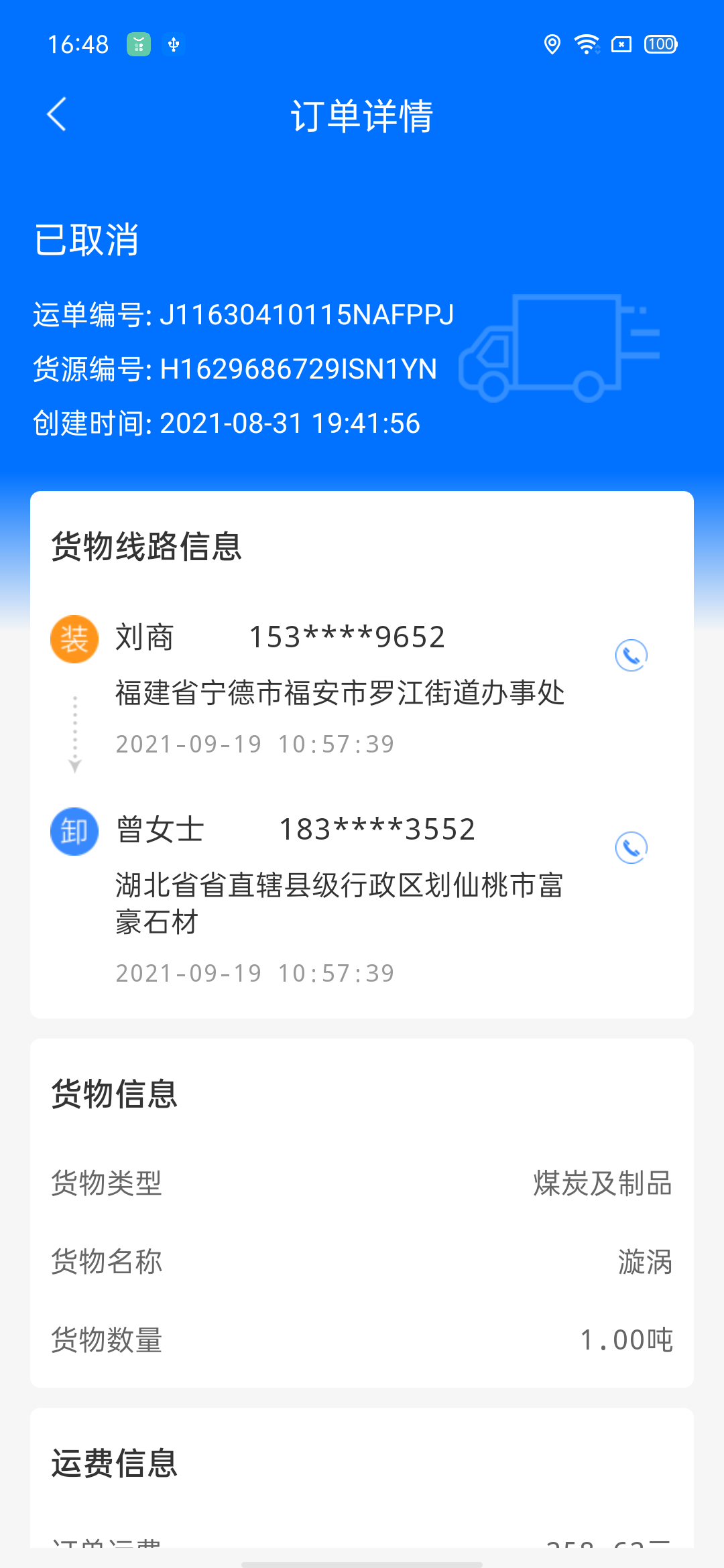The width and height of the screenshot is (724, 1568).
Task: Tap the USB icon in status bar
Action: tap(174, 44)
